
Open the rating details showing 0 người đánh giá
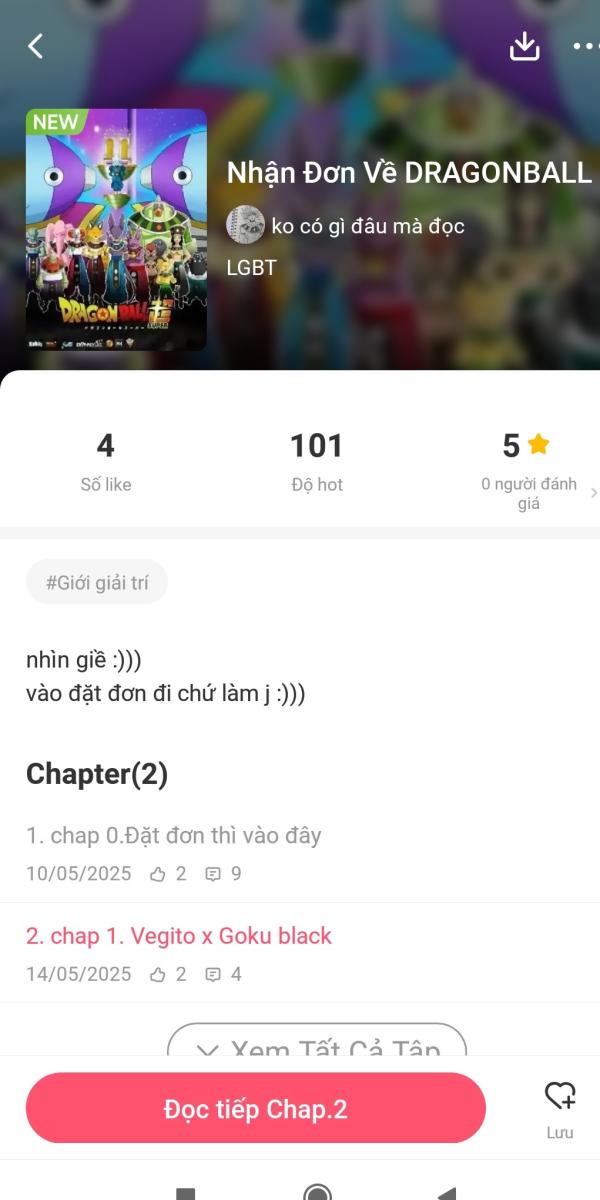pos(530,470)
